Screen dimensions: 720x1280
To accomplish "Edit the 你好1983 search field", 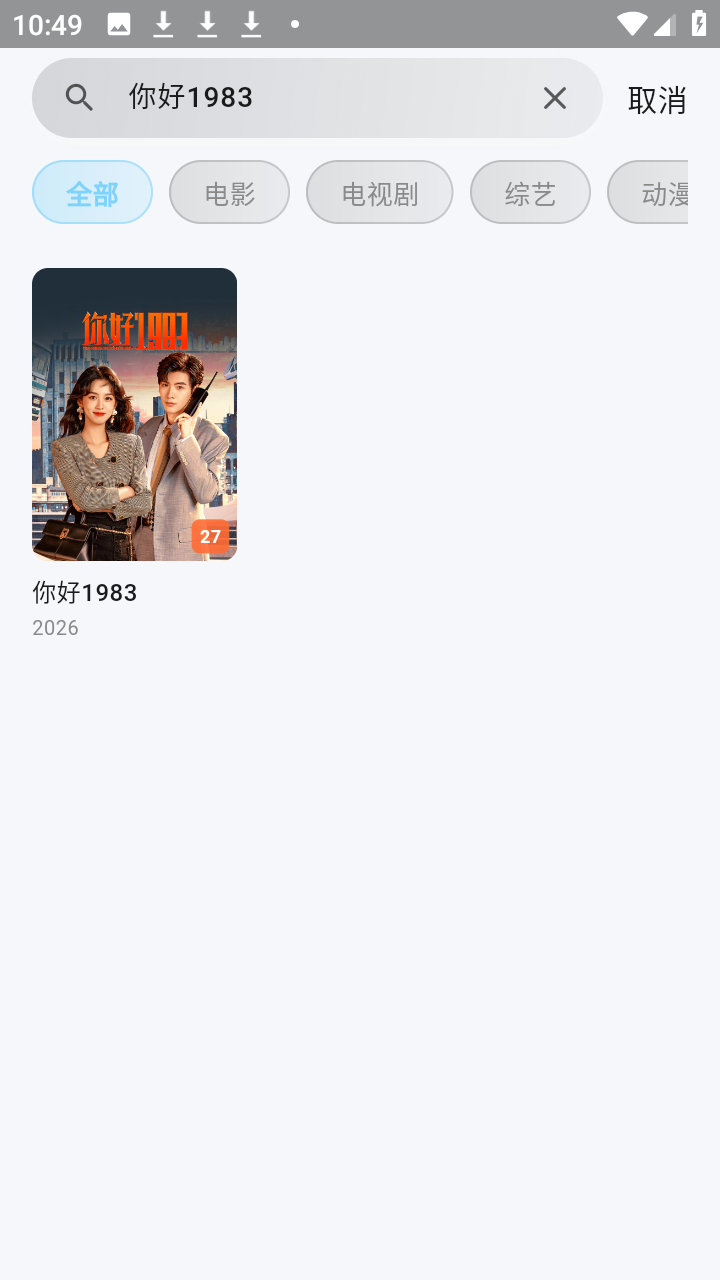I will pos(320,98).
